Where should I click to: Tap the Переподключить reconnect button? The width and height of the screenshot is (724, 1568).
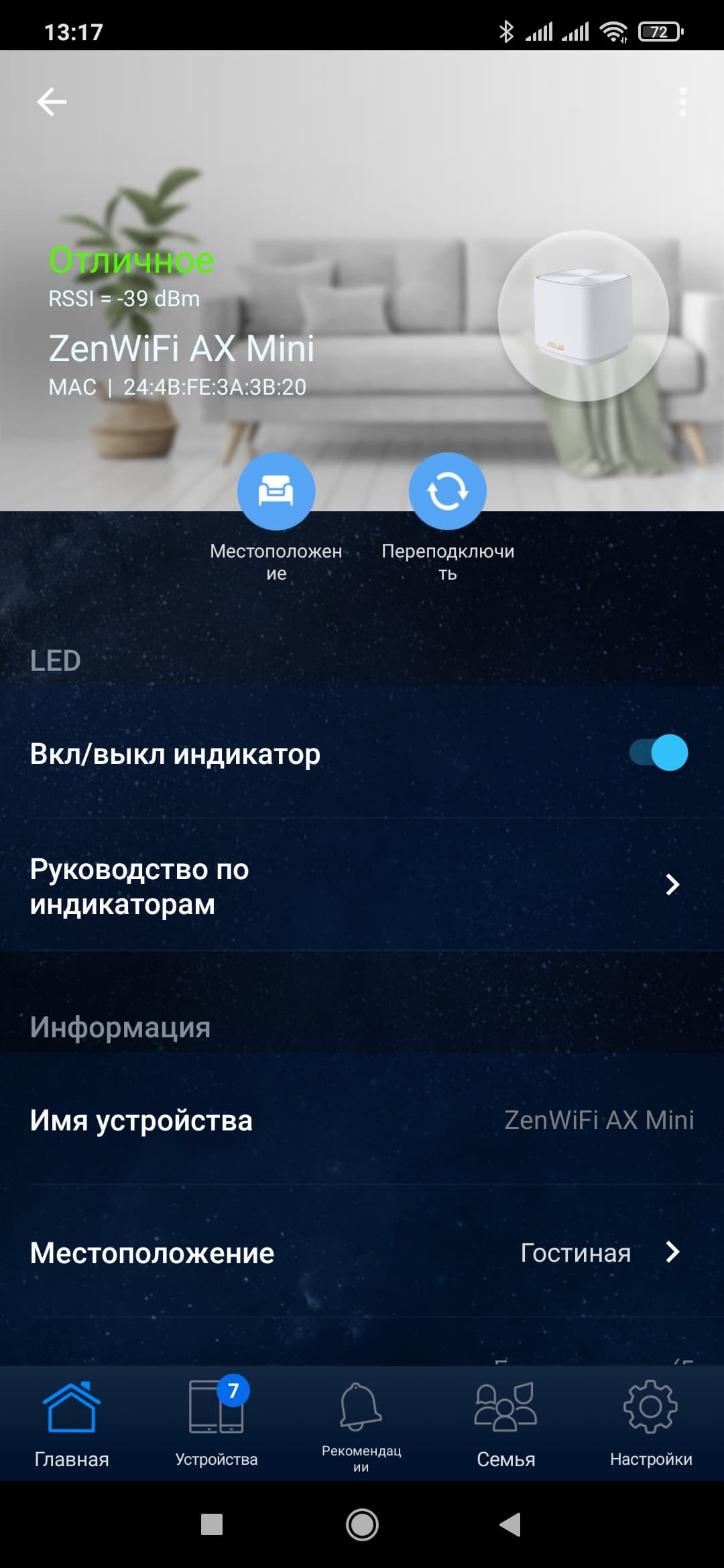448,491
